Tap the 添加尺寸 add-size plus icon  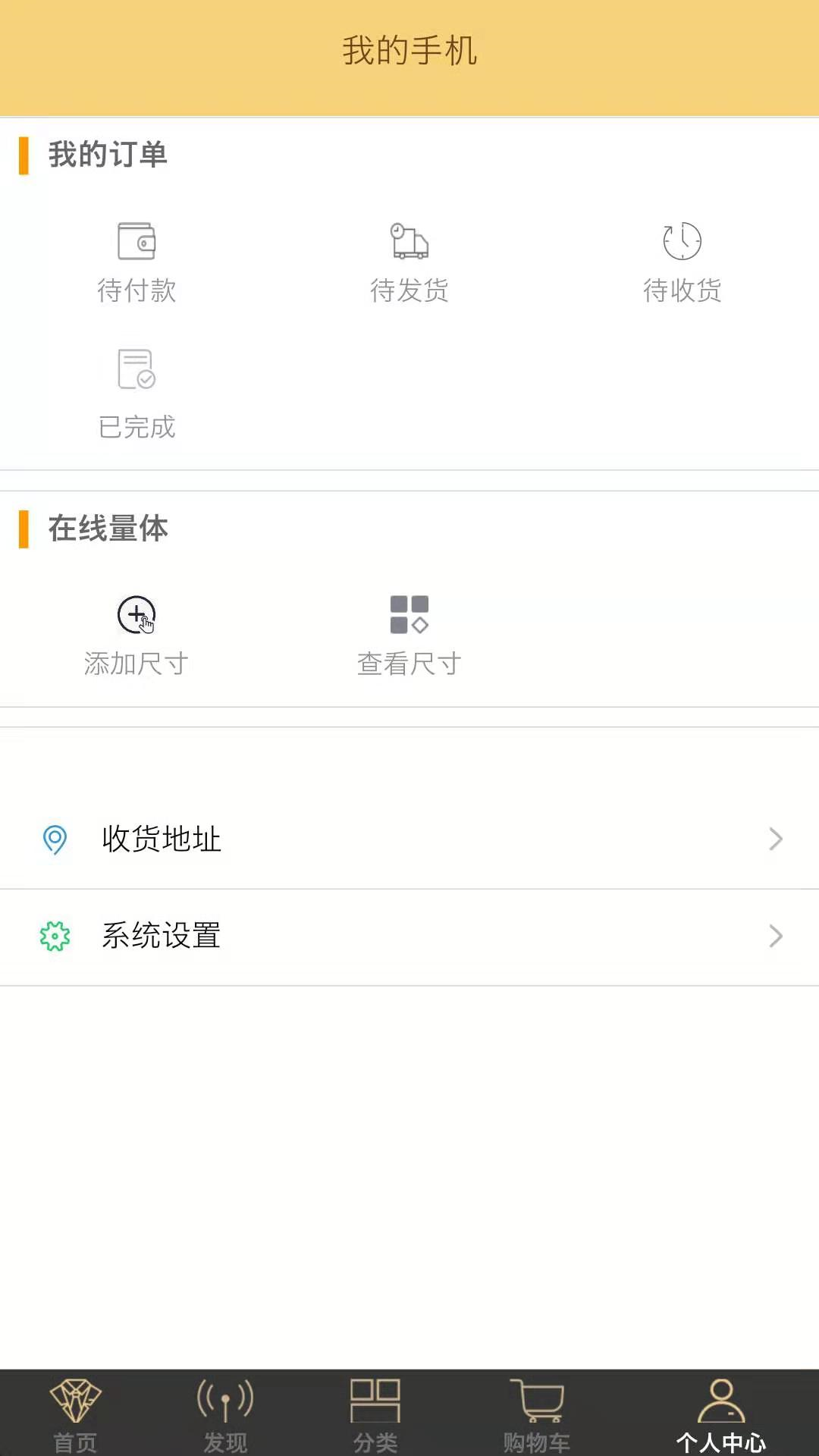point(137,616)
